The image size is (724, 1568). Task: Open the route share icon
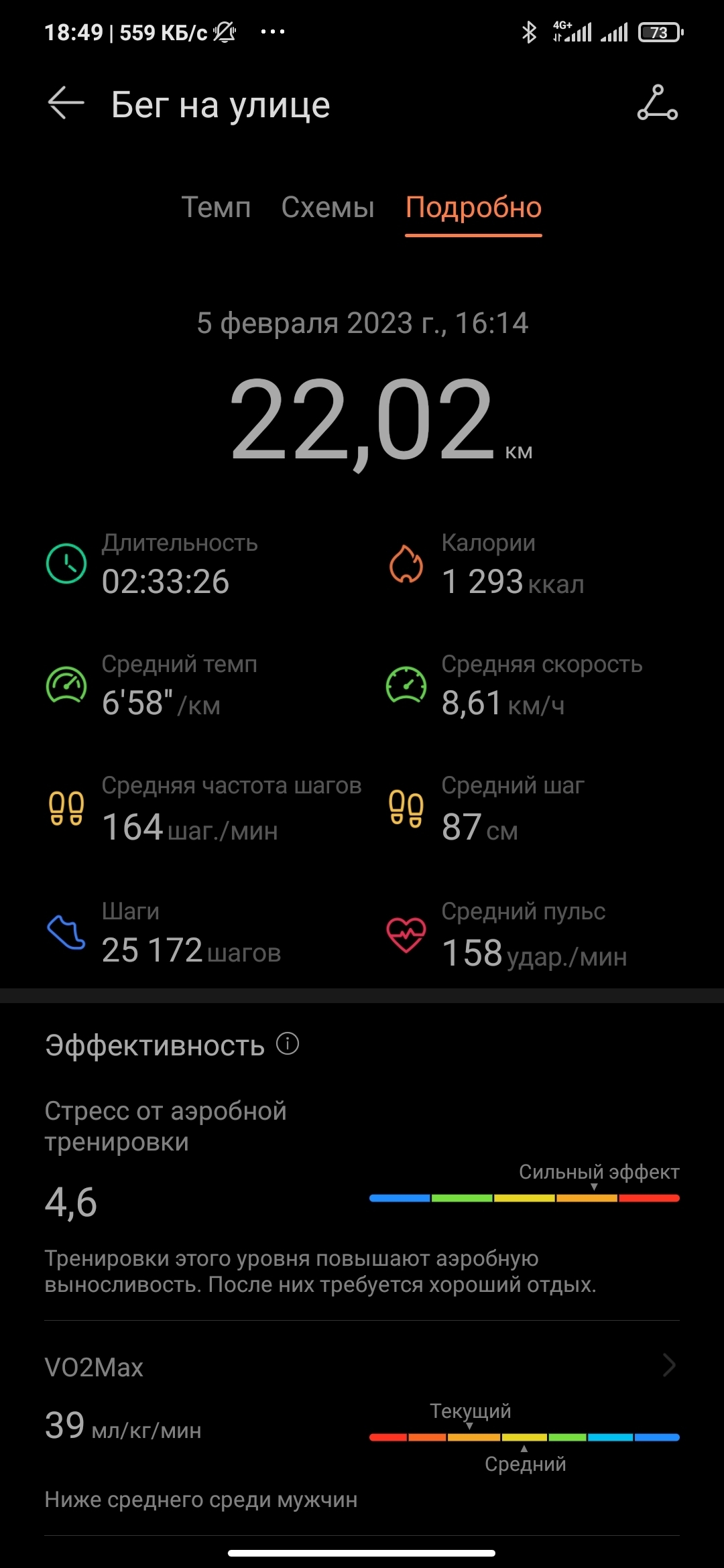point(657,104)
